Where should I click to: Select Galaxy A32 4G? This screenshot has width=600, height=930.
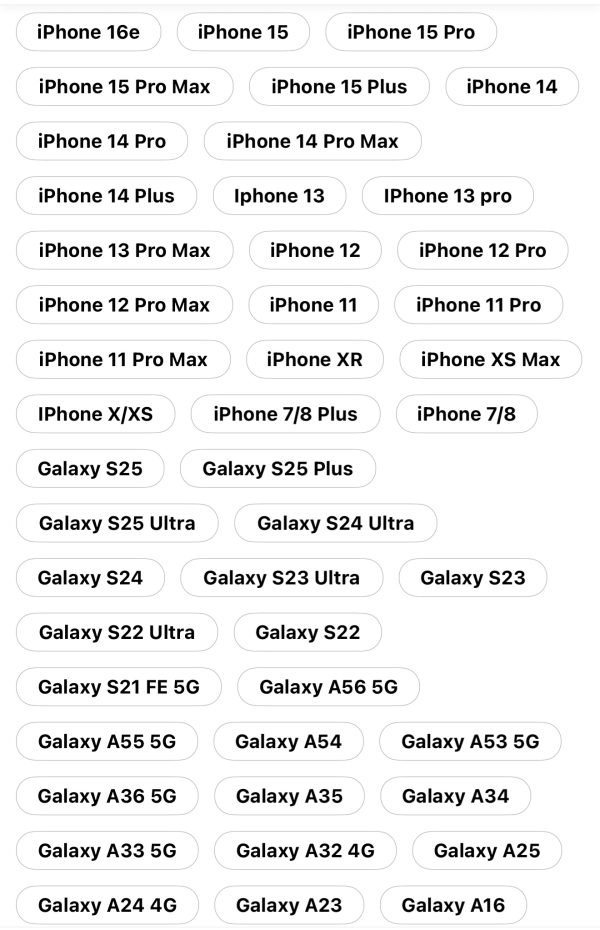(x=305, y=850)
